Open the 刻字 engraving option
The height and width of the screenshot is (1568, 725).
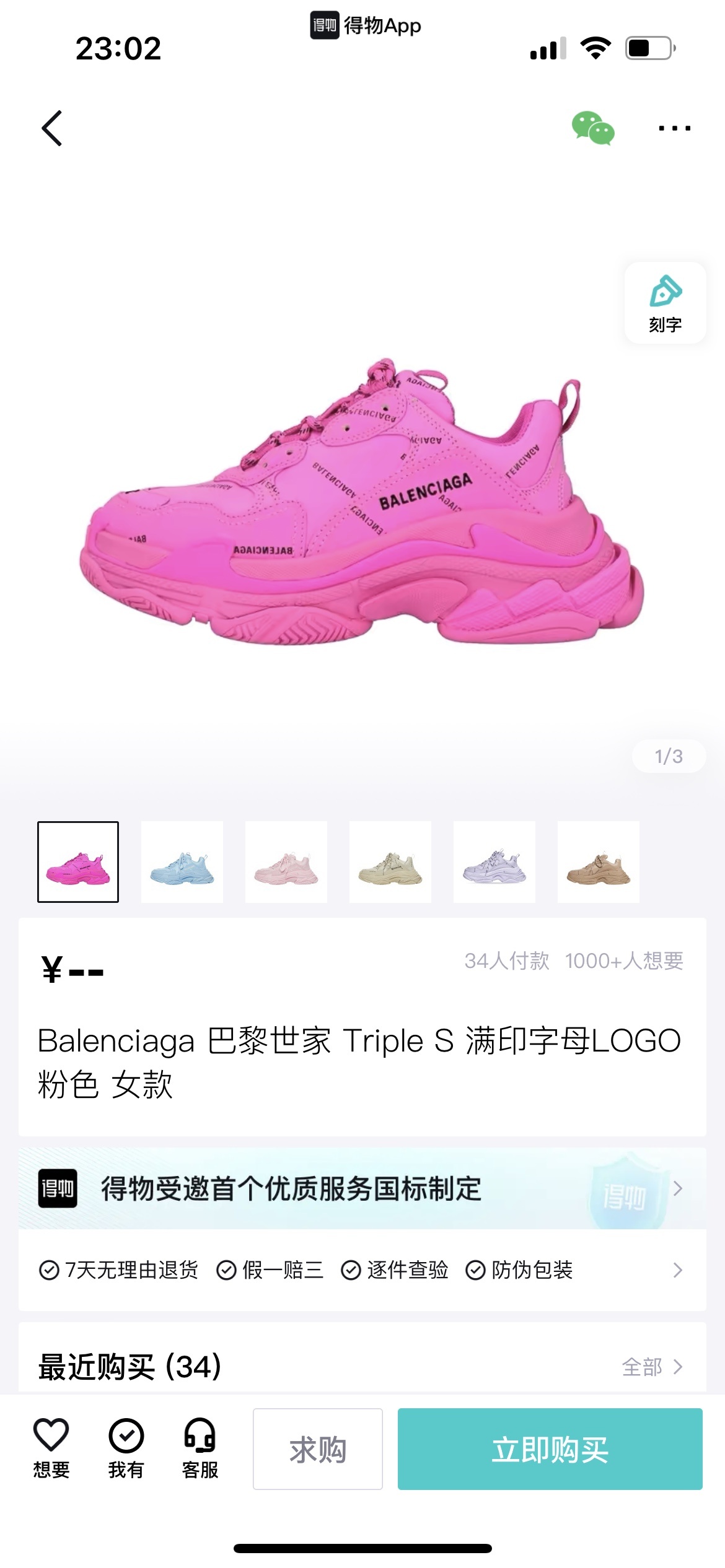click(665, 303)
